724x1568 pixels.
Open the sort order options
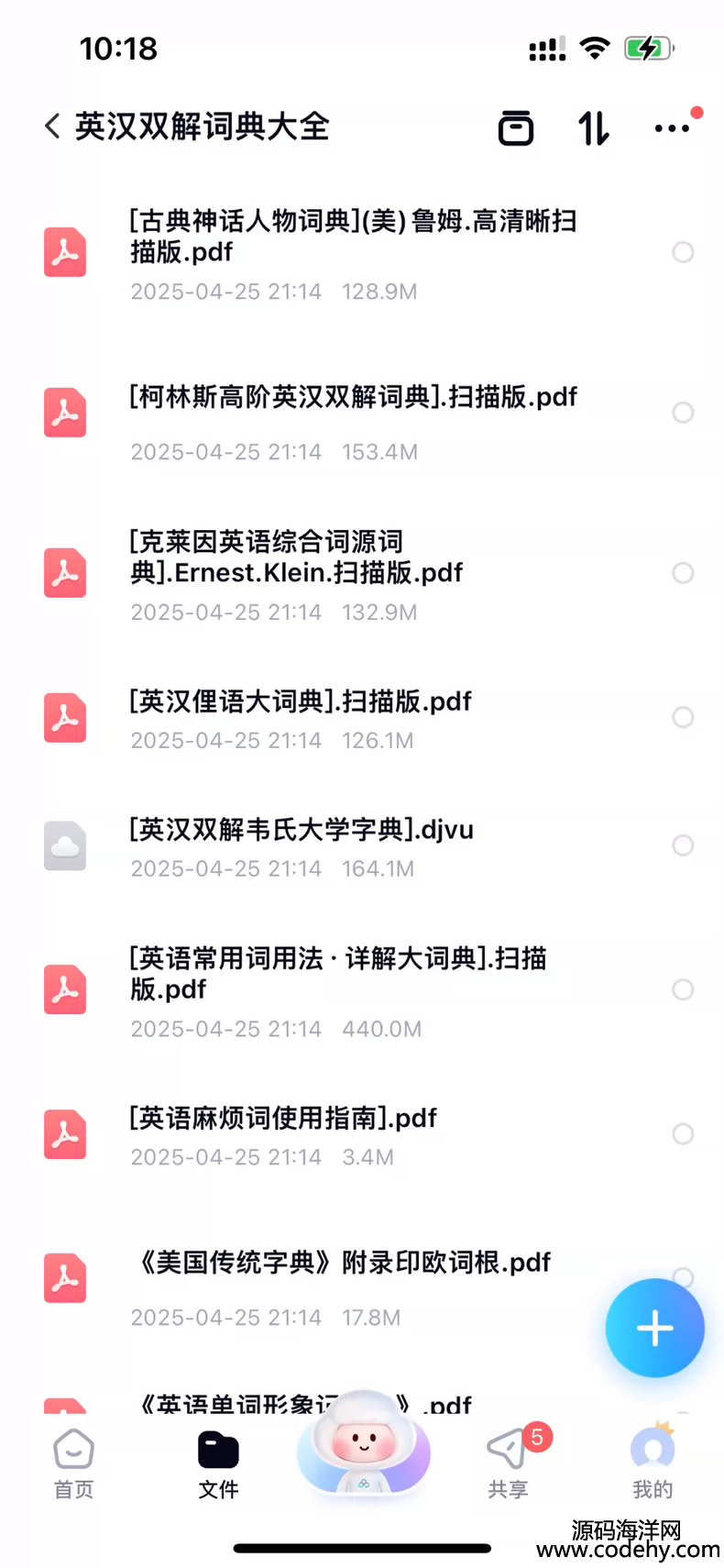point(593,127)
